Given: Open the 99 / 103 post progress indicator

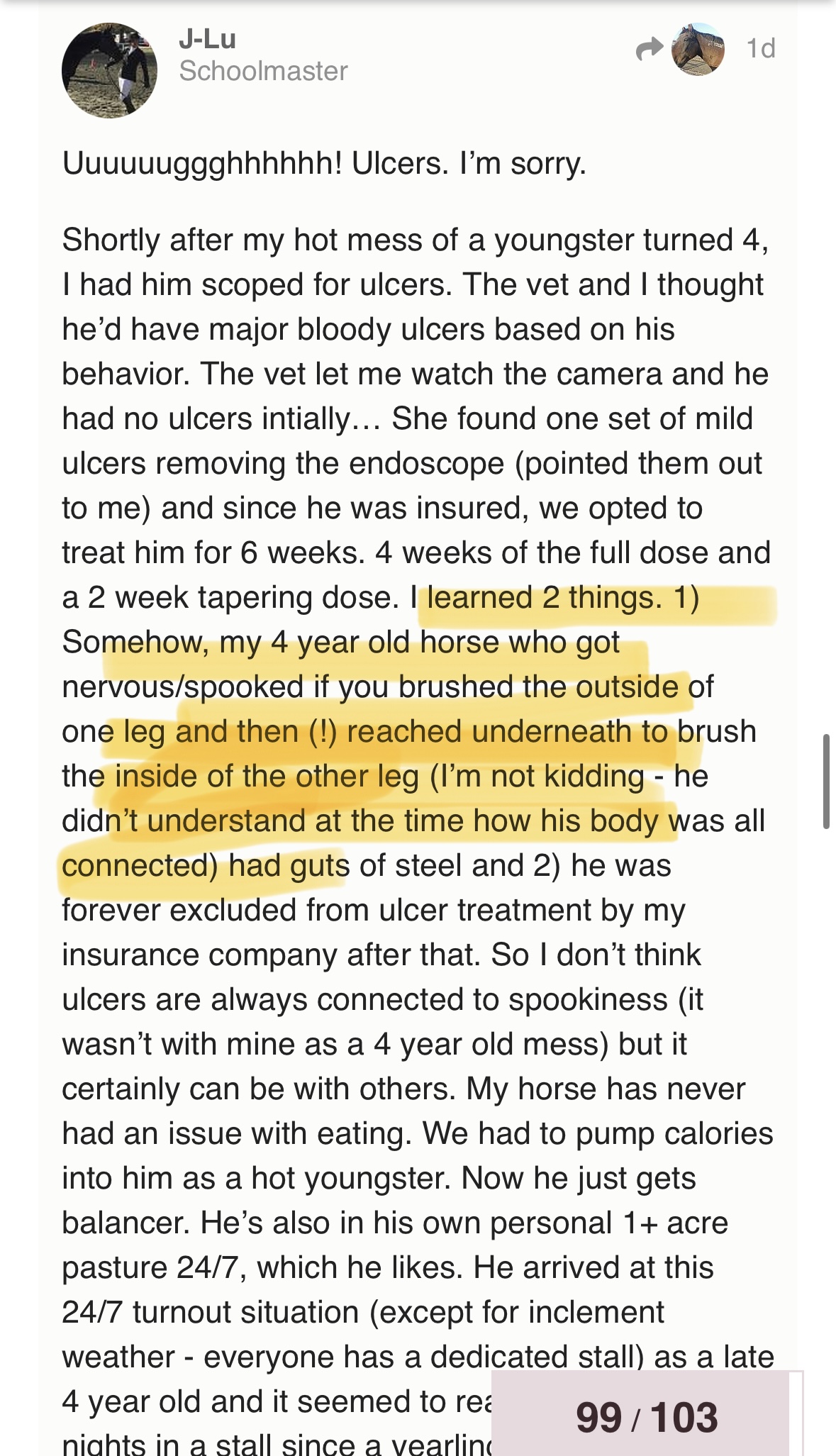Looking at the screenshot, I should tap(647, 1417).
